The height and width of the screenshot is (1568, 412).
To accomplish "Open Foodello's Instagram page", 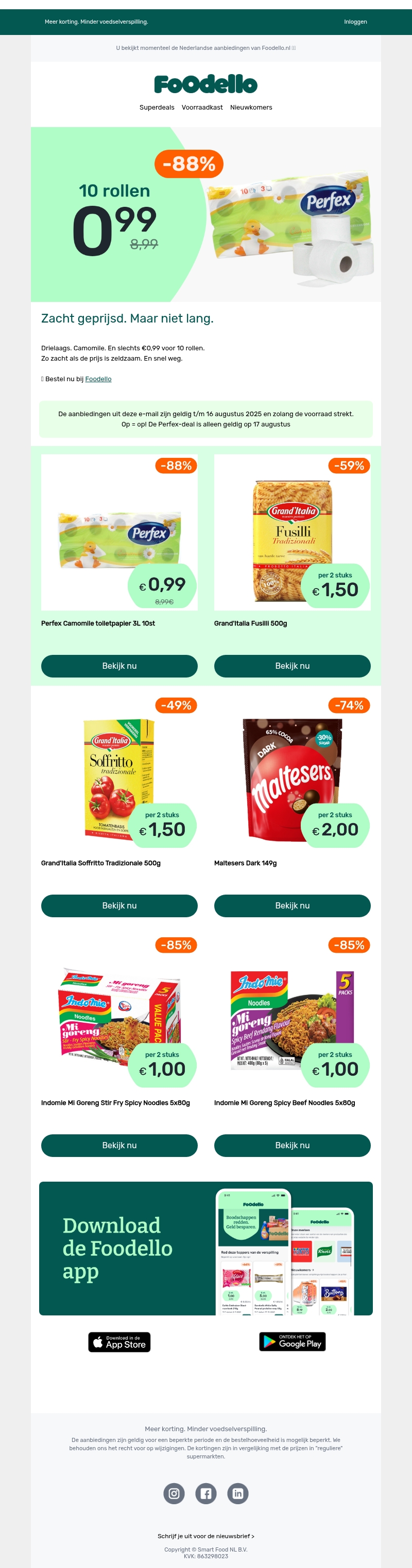I will tap(174, 1493).
